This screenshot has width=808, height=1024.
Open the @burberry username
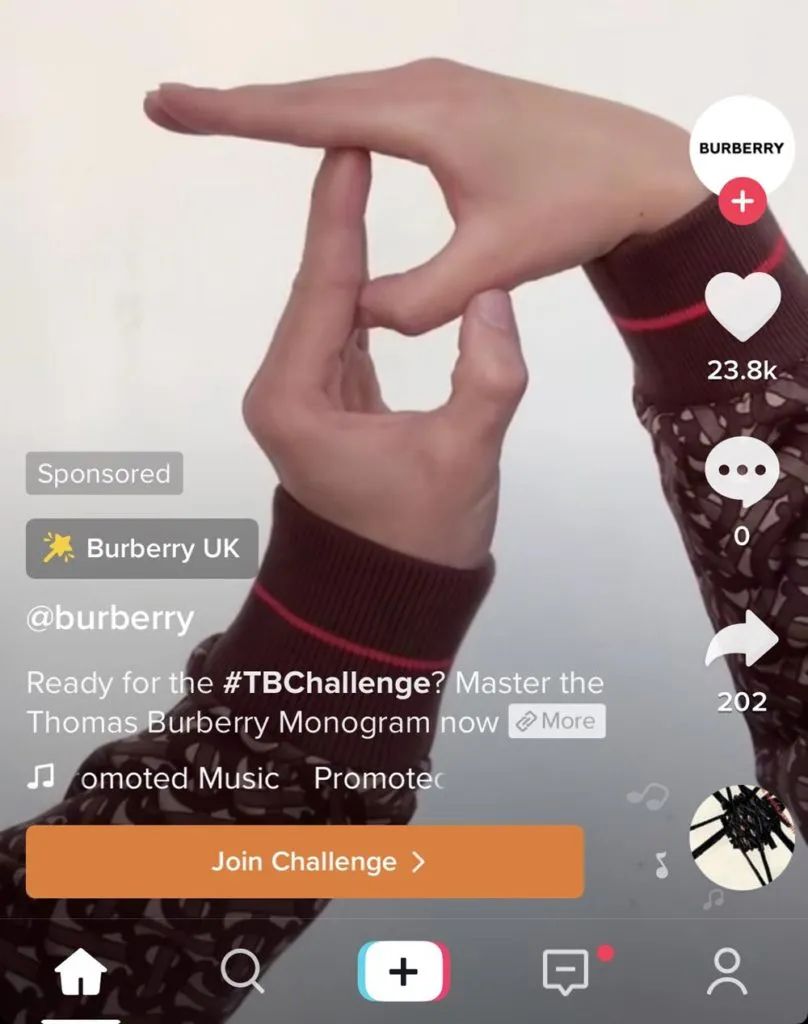(x=110, y=618)
